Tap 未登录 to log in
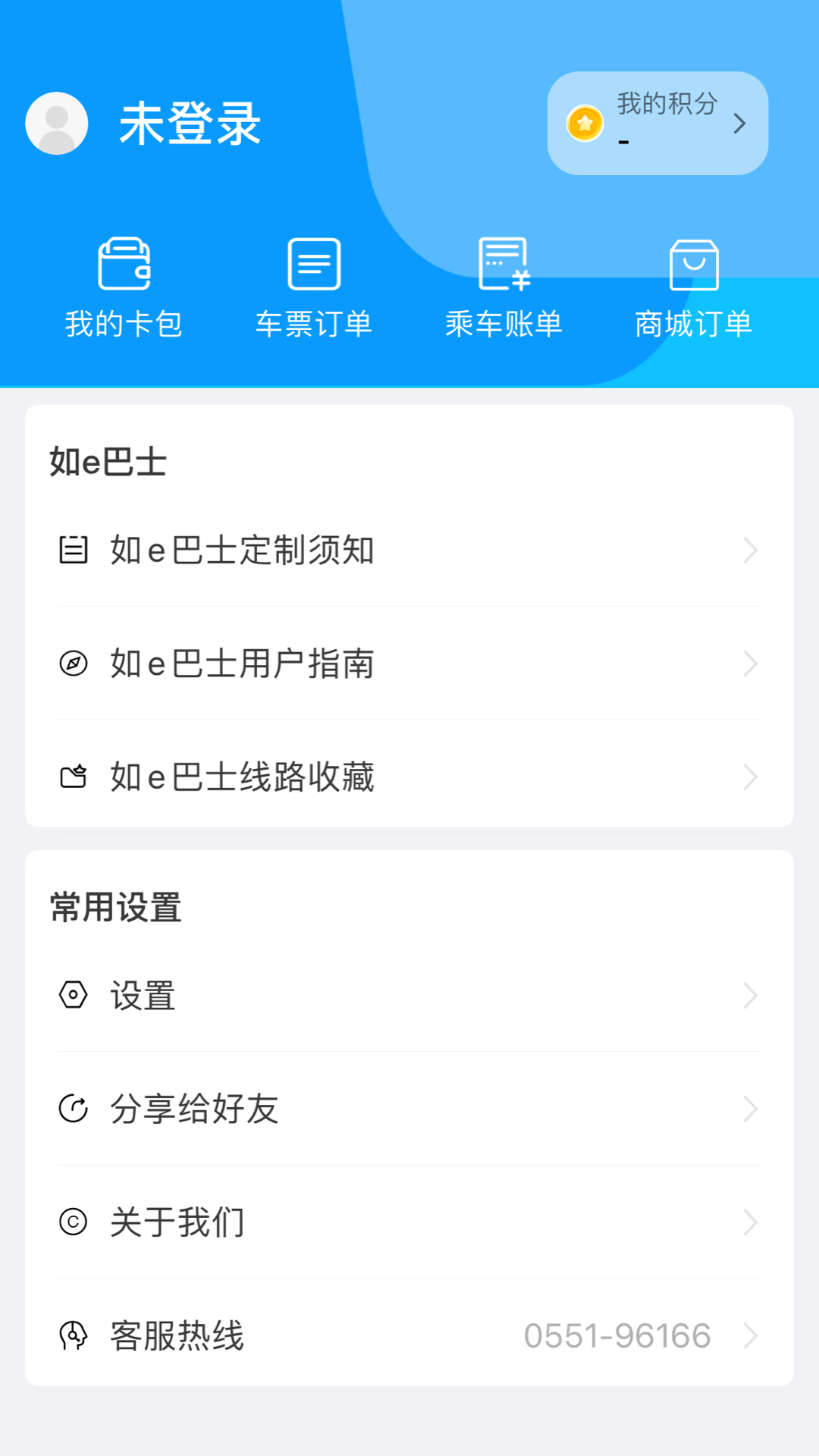The height and width of the screenshot is (1456, 819). [x=188, y=124]
